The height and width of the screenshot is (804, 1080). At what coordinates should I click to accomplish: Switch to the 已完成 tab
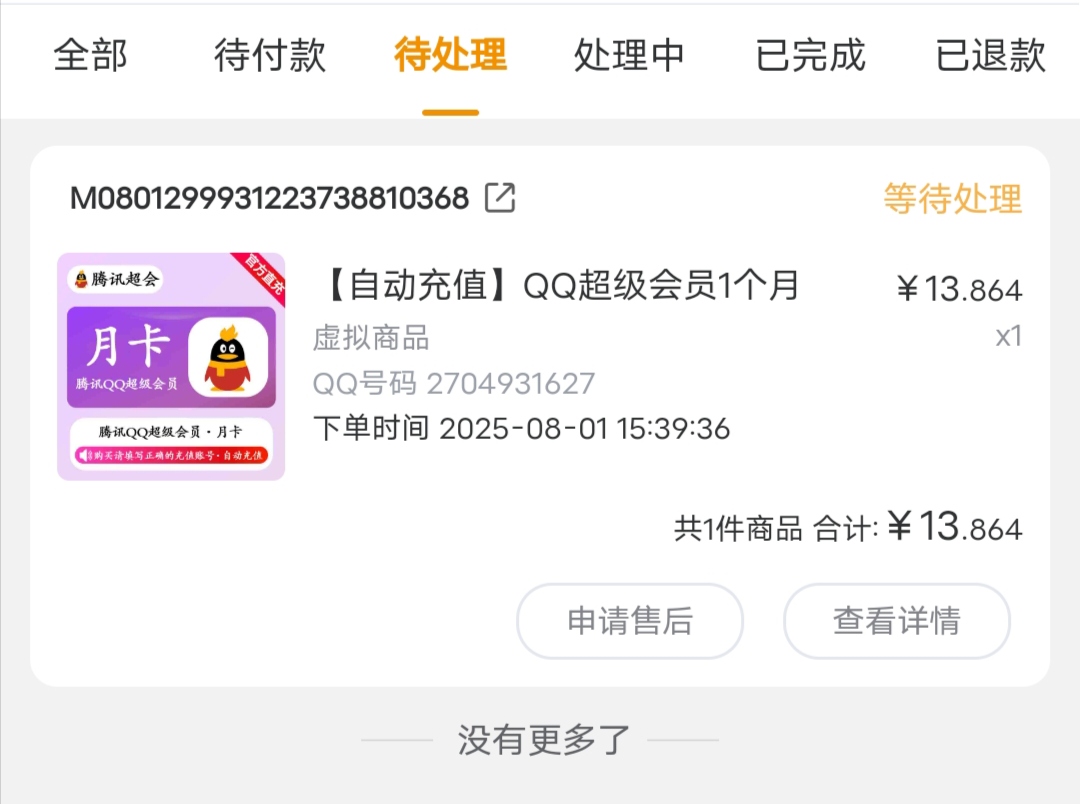[810, 55]
